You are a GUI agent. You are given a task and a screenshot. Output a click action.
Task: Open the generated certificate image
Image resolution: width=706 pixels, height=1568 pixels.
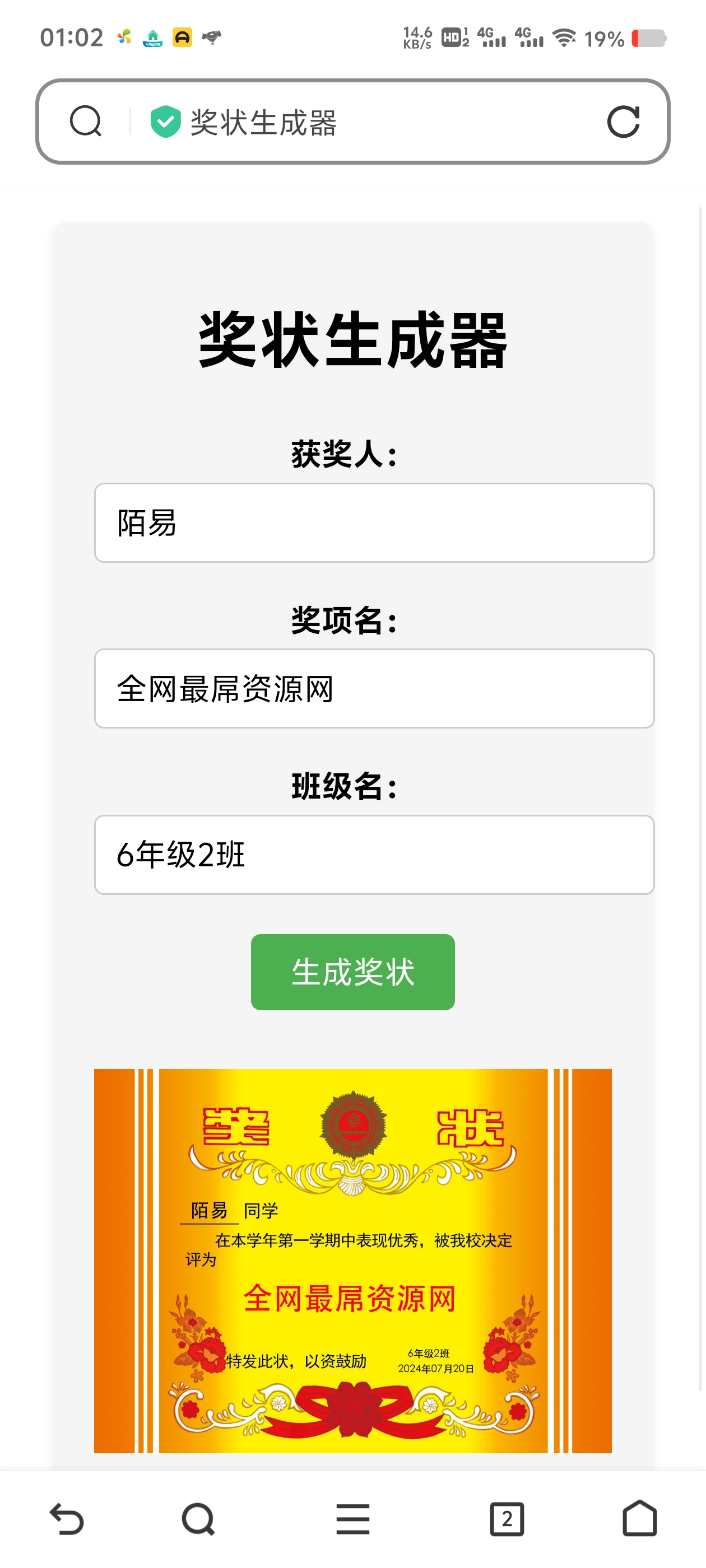[x=352, y=1261]
